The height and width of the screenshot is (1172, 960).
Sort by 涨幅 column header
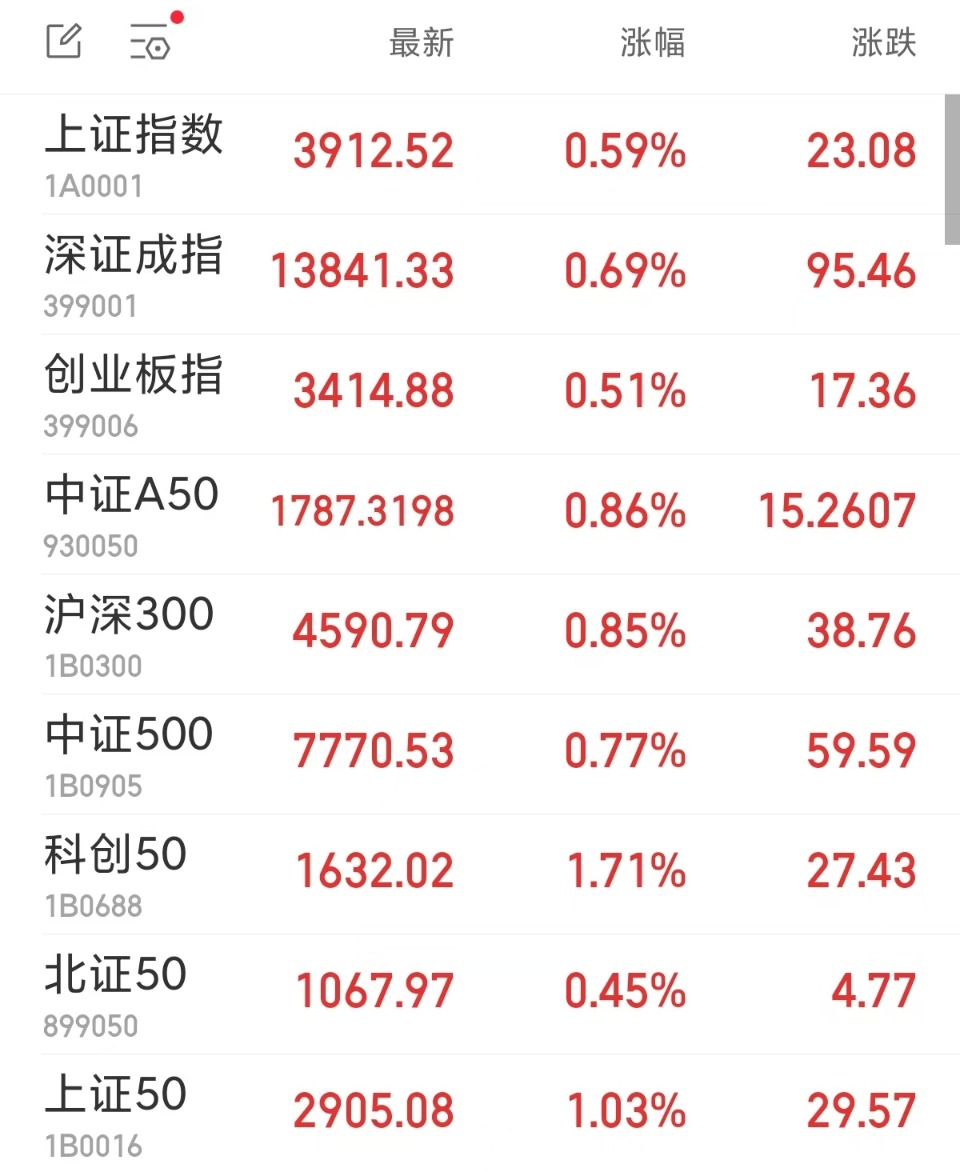tap(652, 43)
